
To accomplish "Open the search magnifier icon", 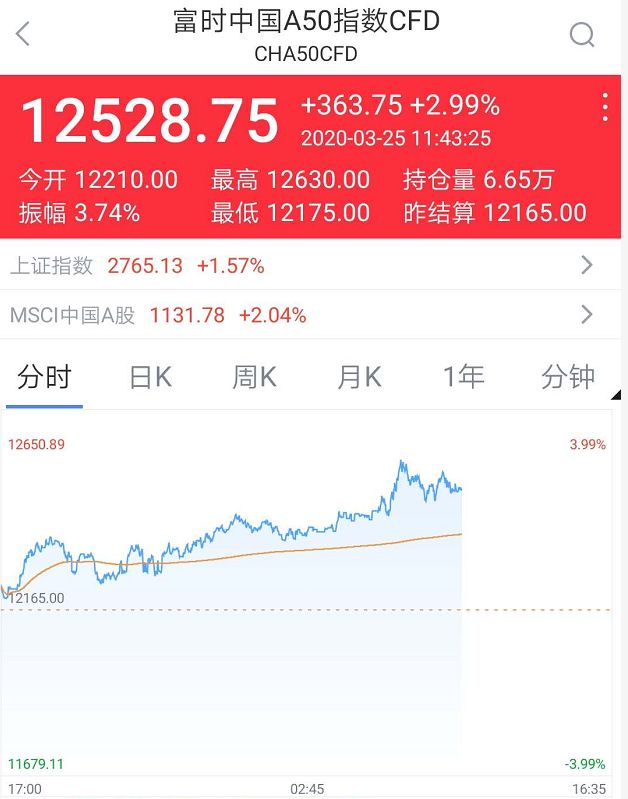I will 582,35.
